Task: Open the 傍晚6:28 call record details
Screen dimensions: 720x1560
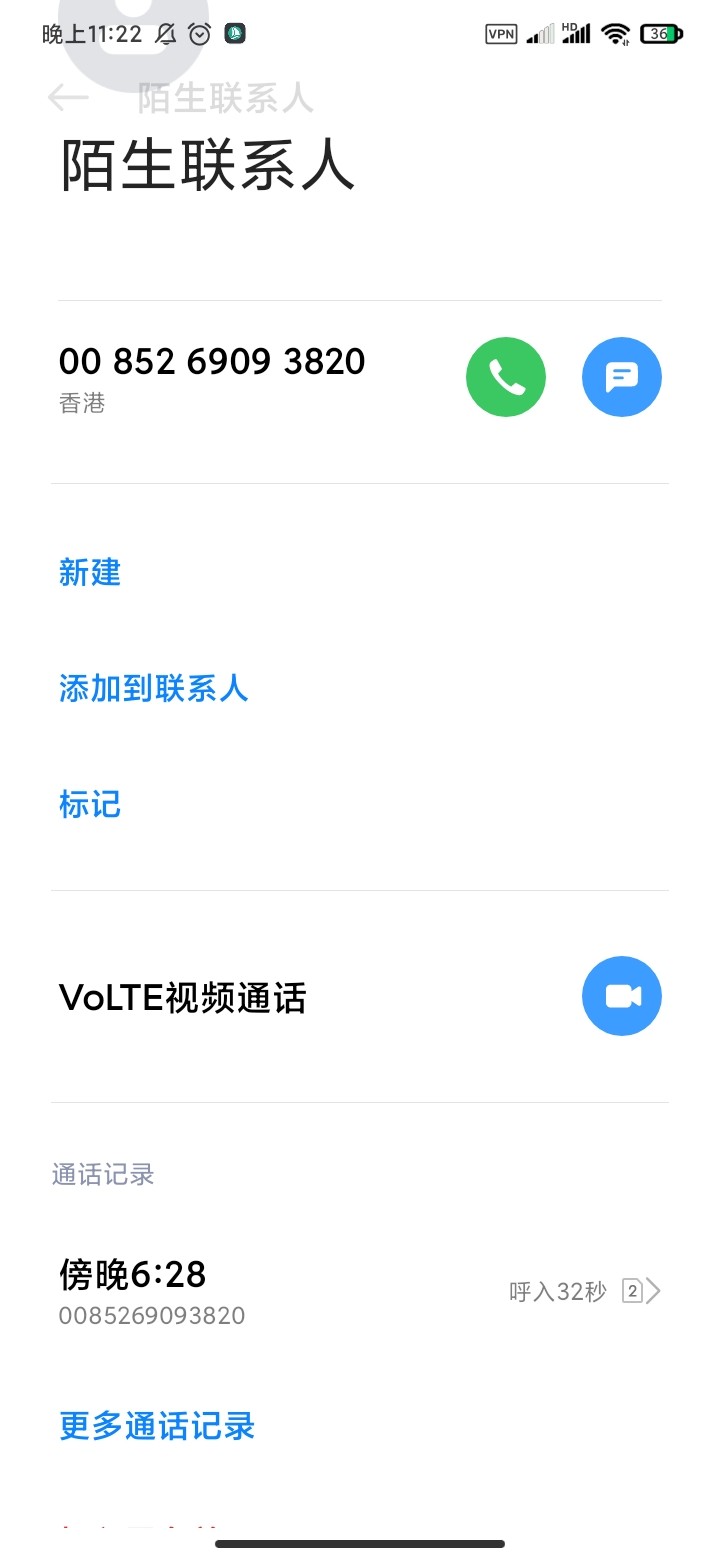Action: (360, 1291)
